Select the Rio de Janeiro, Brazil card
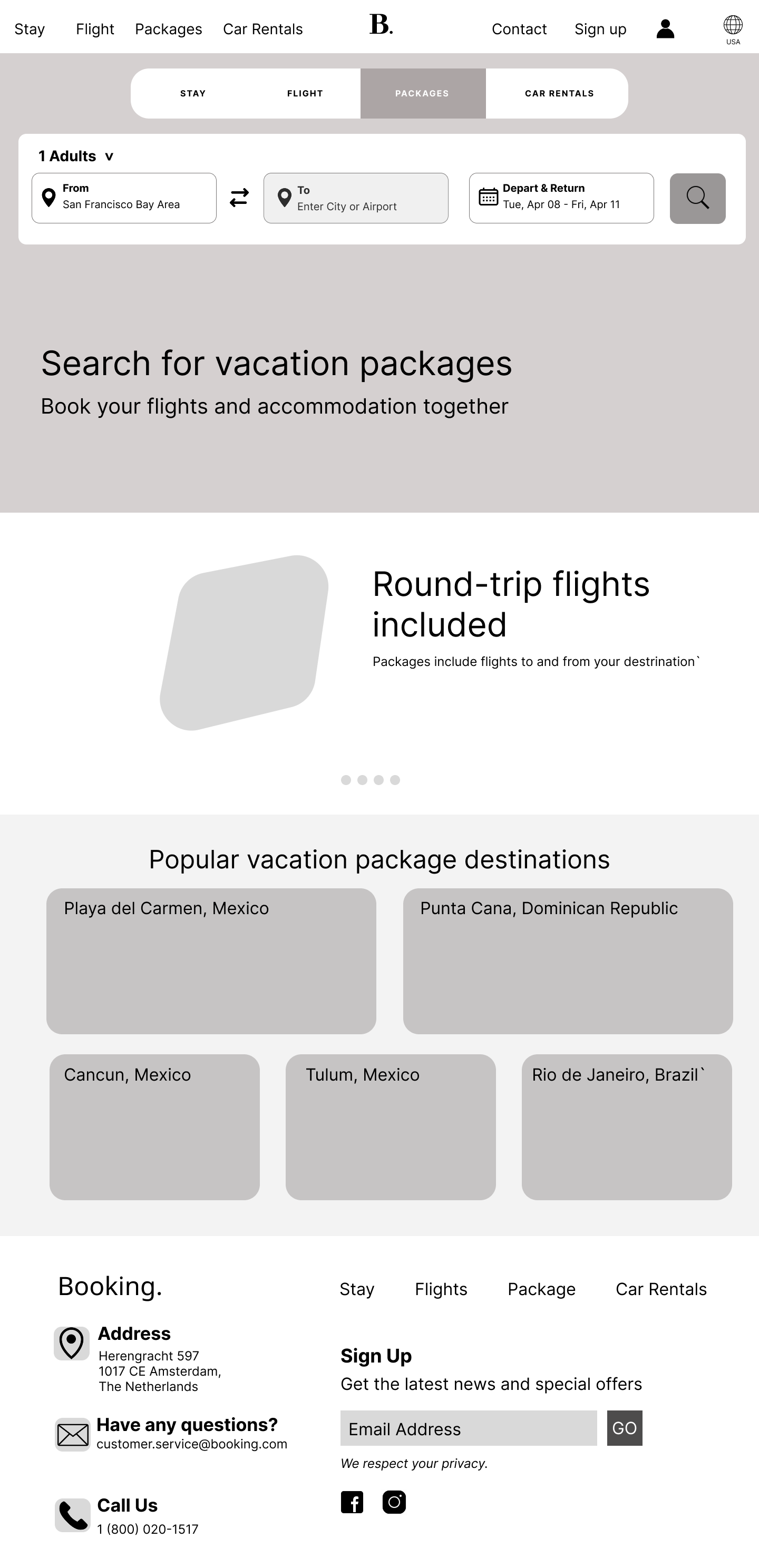Screen dimensions: 759x1568 point(627,1128)
